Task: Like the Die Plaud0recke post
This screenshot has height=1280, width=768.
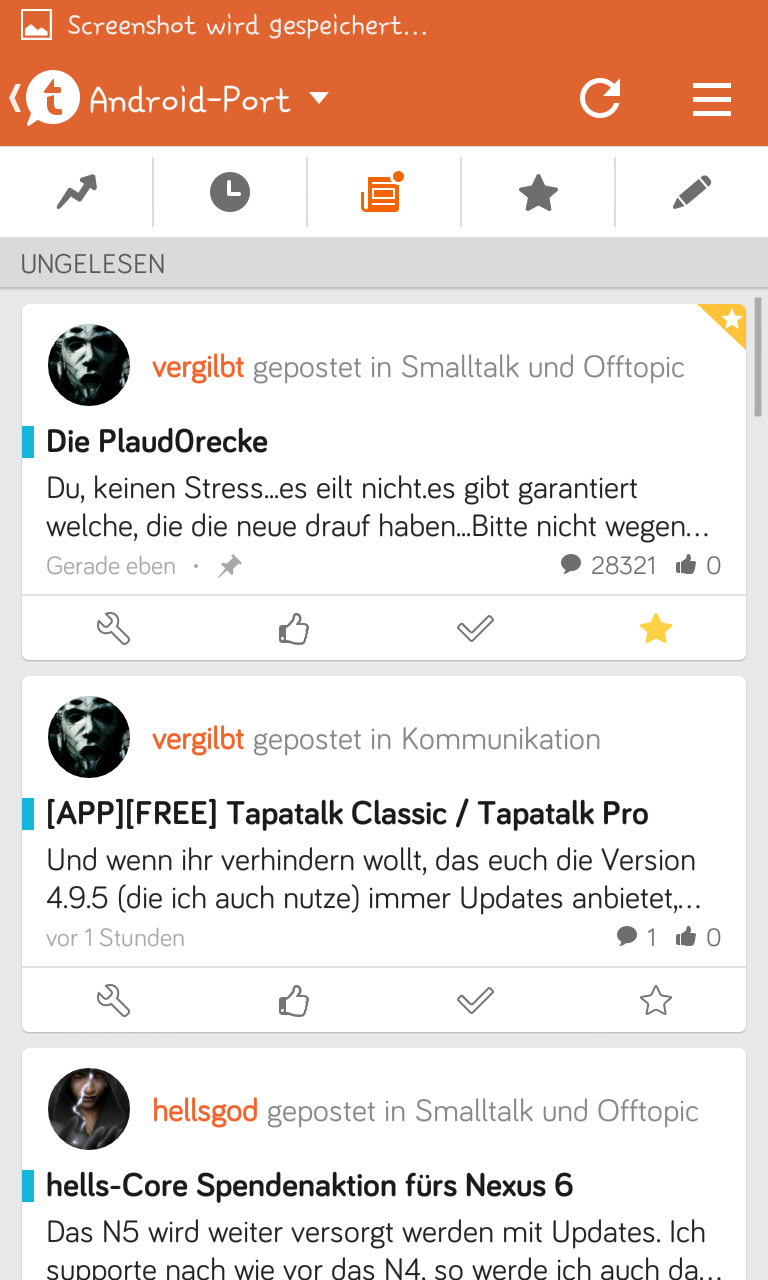Action: [x=293, y=629]
